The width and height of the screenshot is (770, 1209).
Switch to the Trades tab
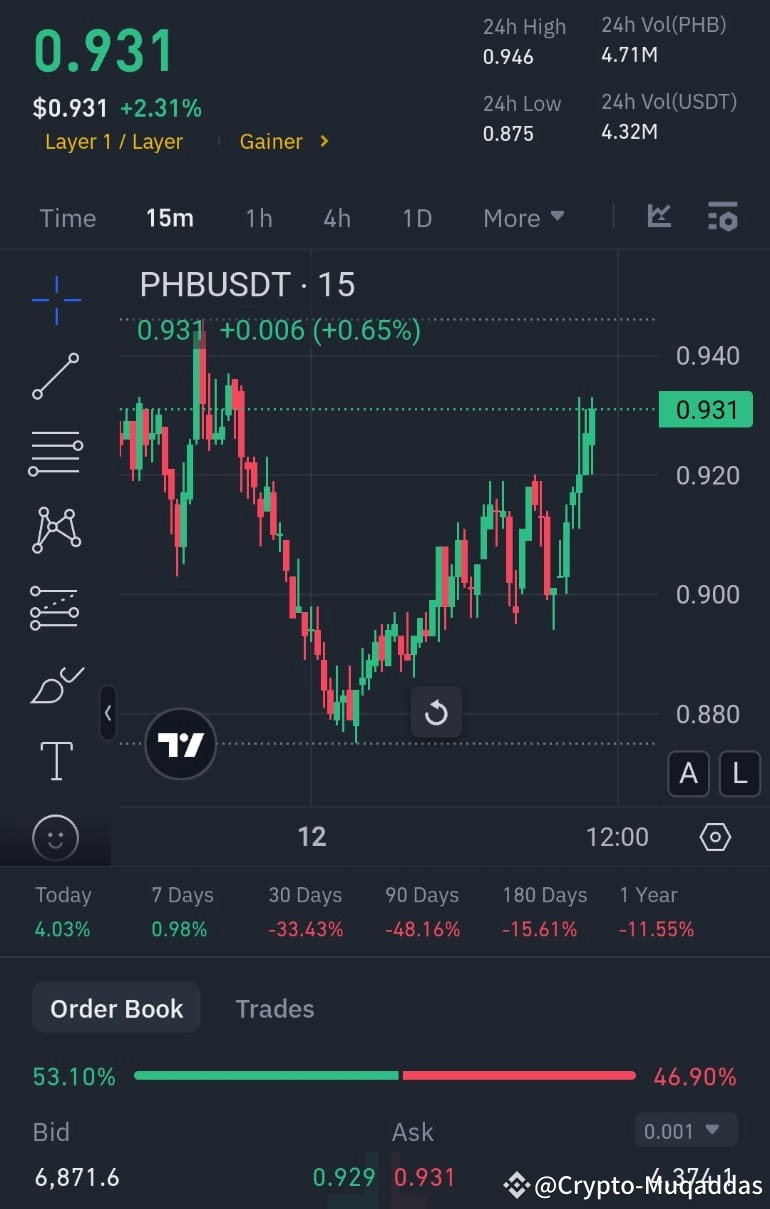(275, 1008)
